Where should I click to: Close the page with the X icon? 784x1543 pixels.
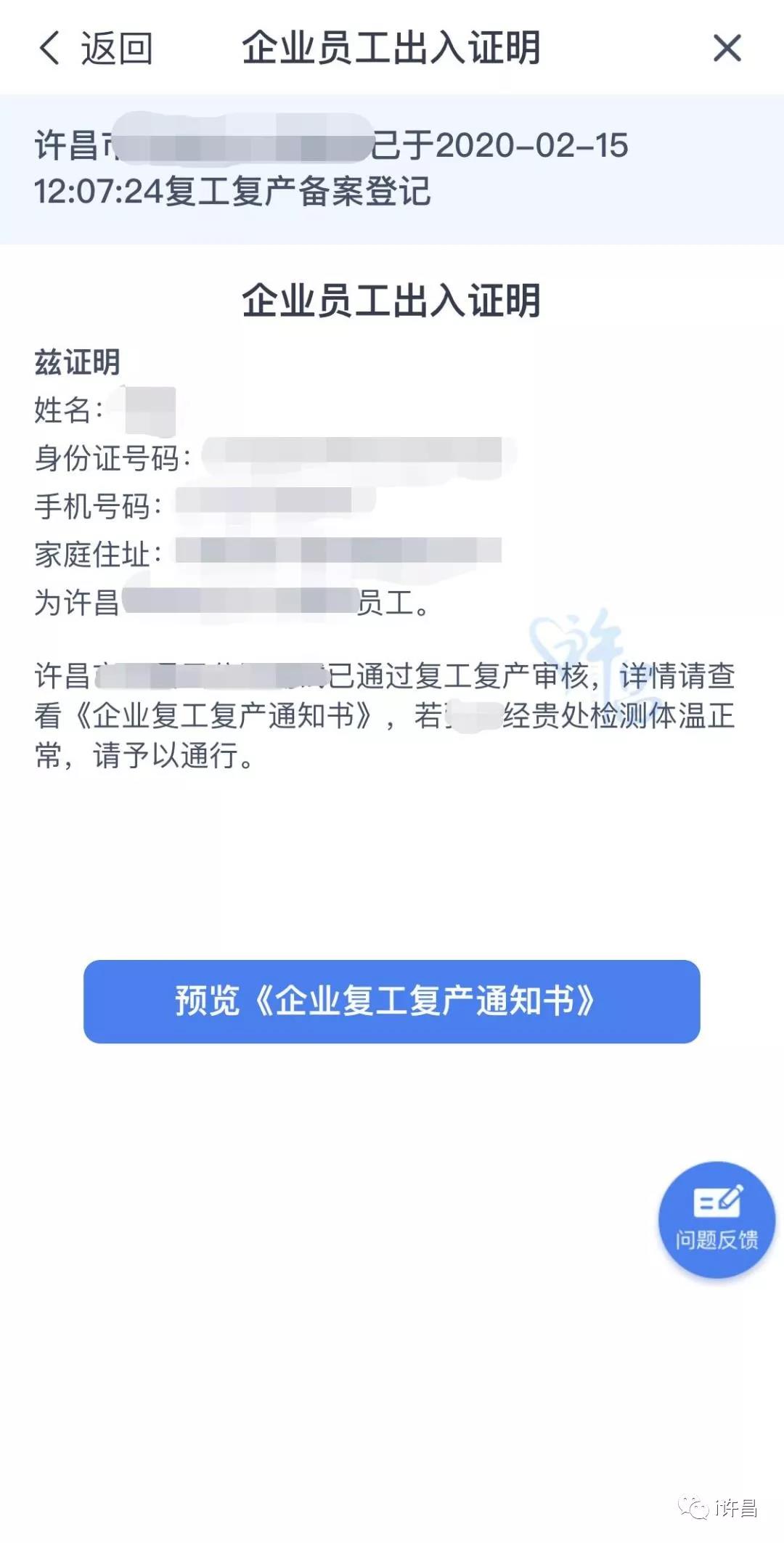pyautogui.click(x=727, y=49)
